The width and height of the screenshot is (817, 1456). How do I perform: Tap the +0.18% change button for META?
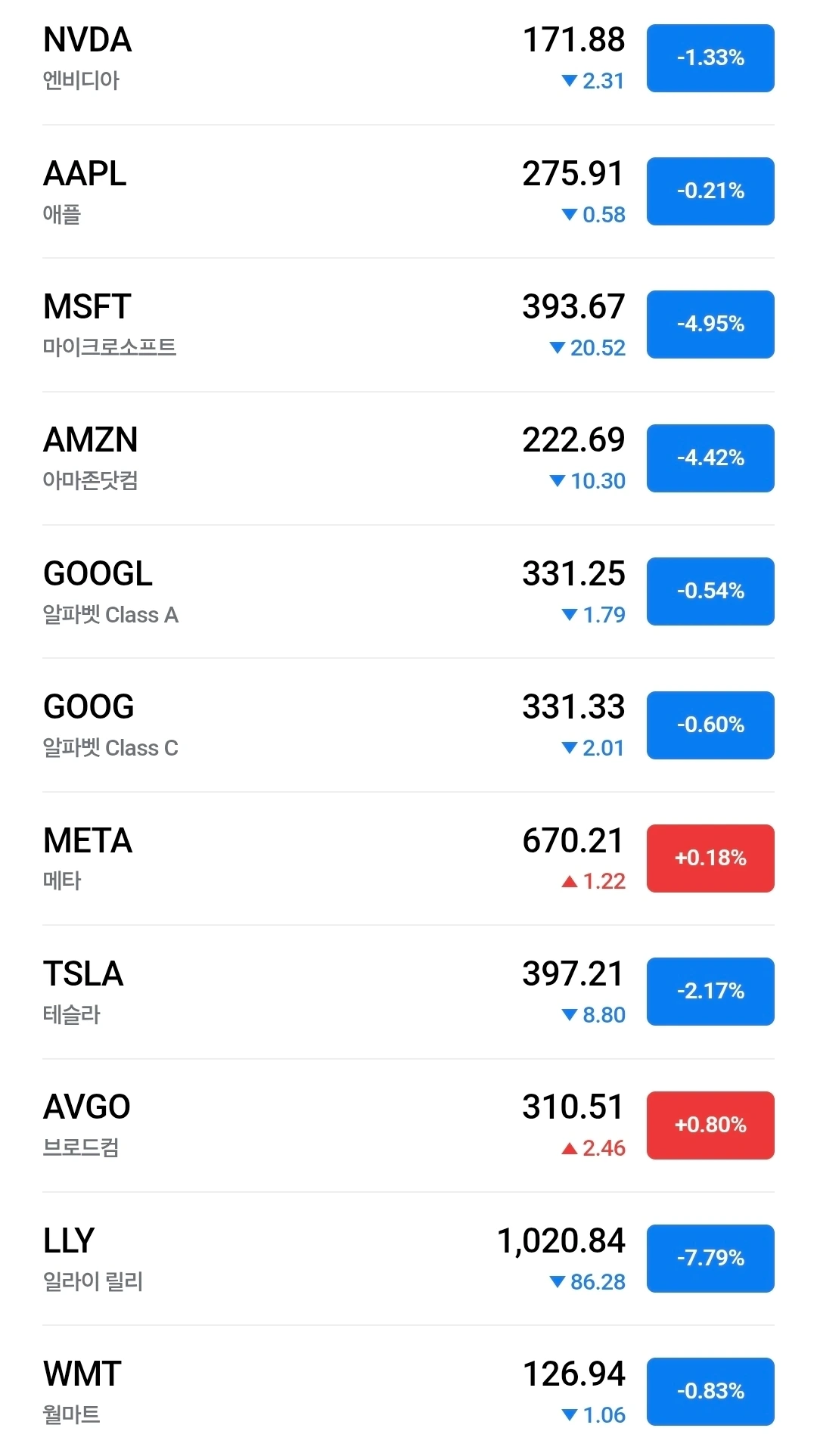(710, 858)
